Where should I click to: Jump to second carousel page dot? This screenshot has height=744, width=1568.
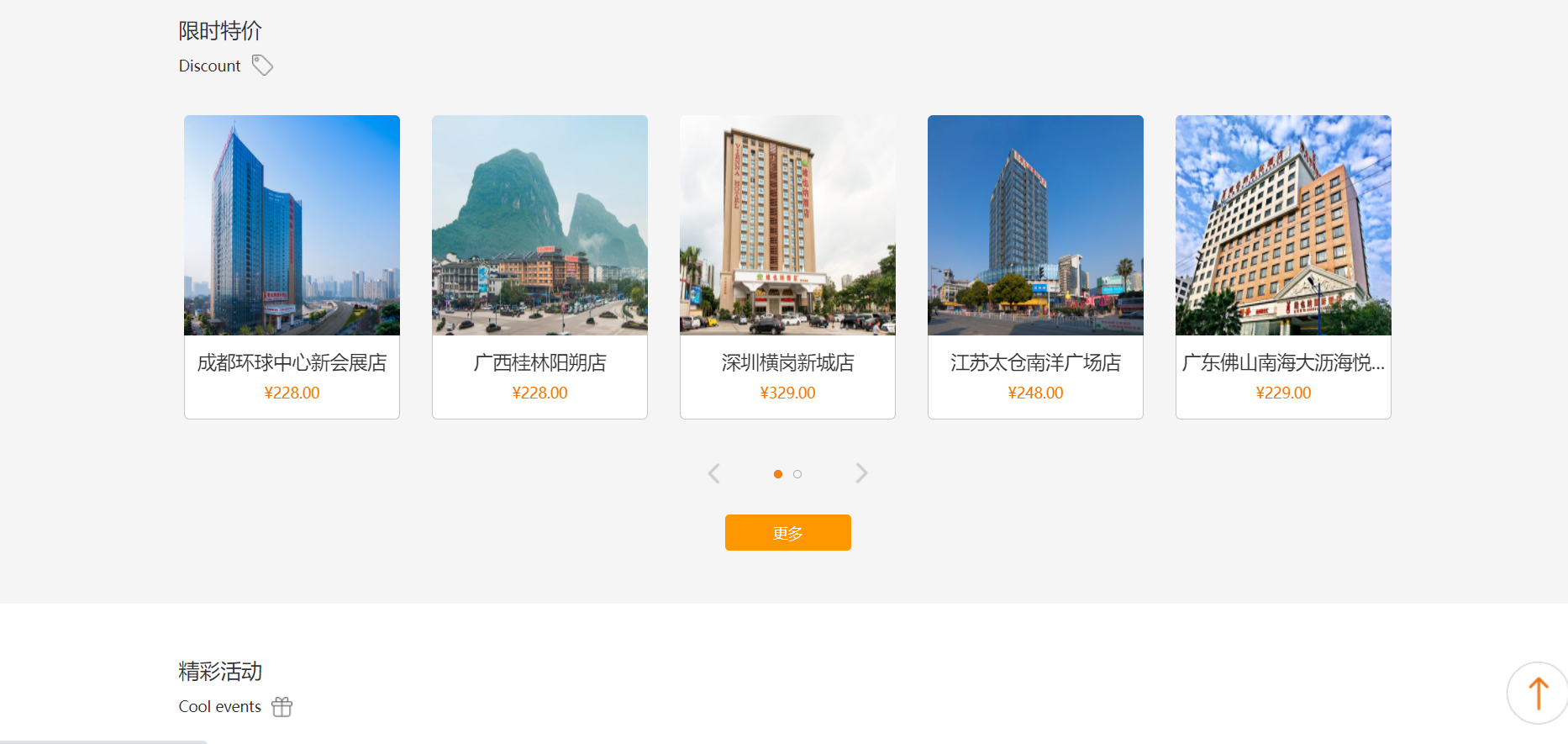[x=797, y=474]
